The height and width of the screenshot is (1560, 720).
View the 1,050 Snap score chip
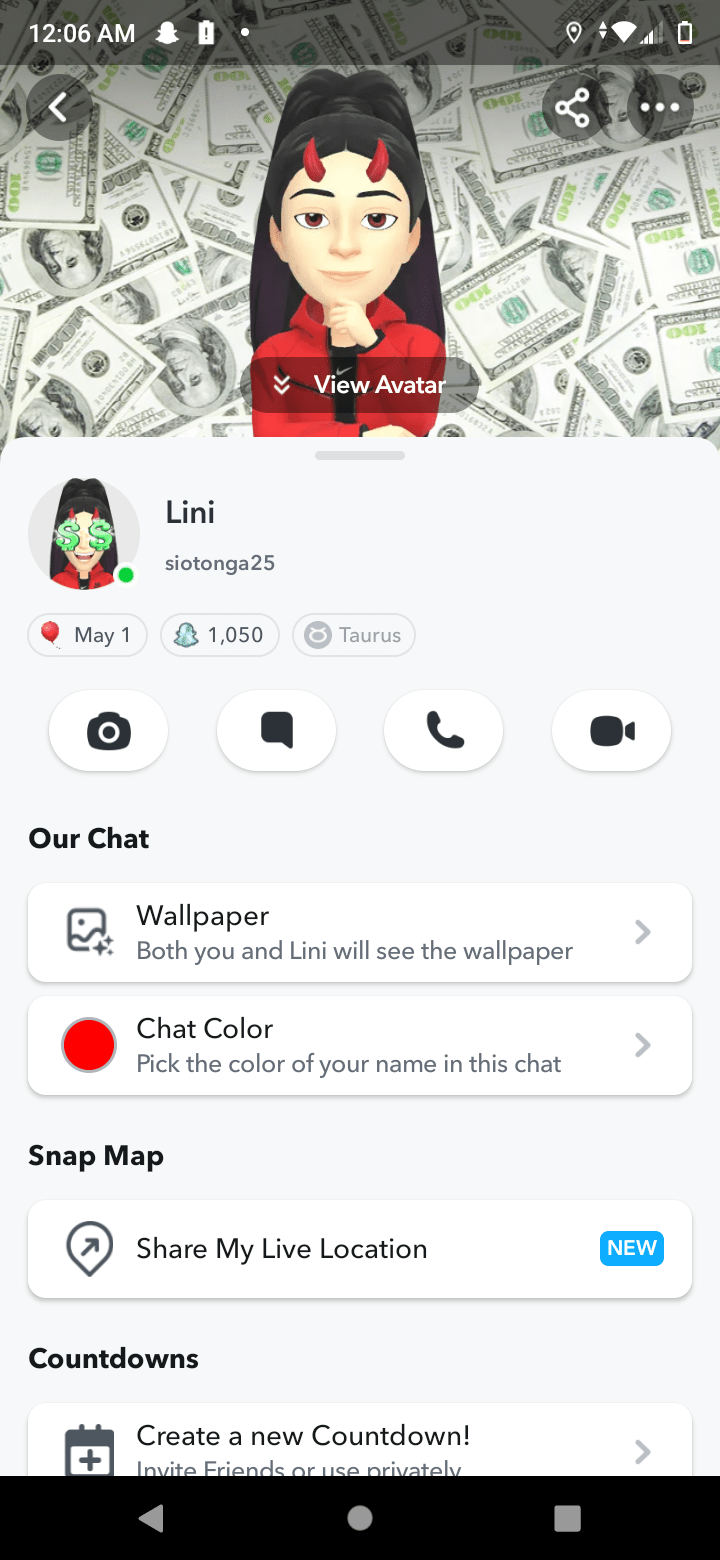220,635
